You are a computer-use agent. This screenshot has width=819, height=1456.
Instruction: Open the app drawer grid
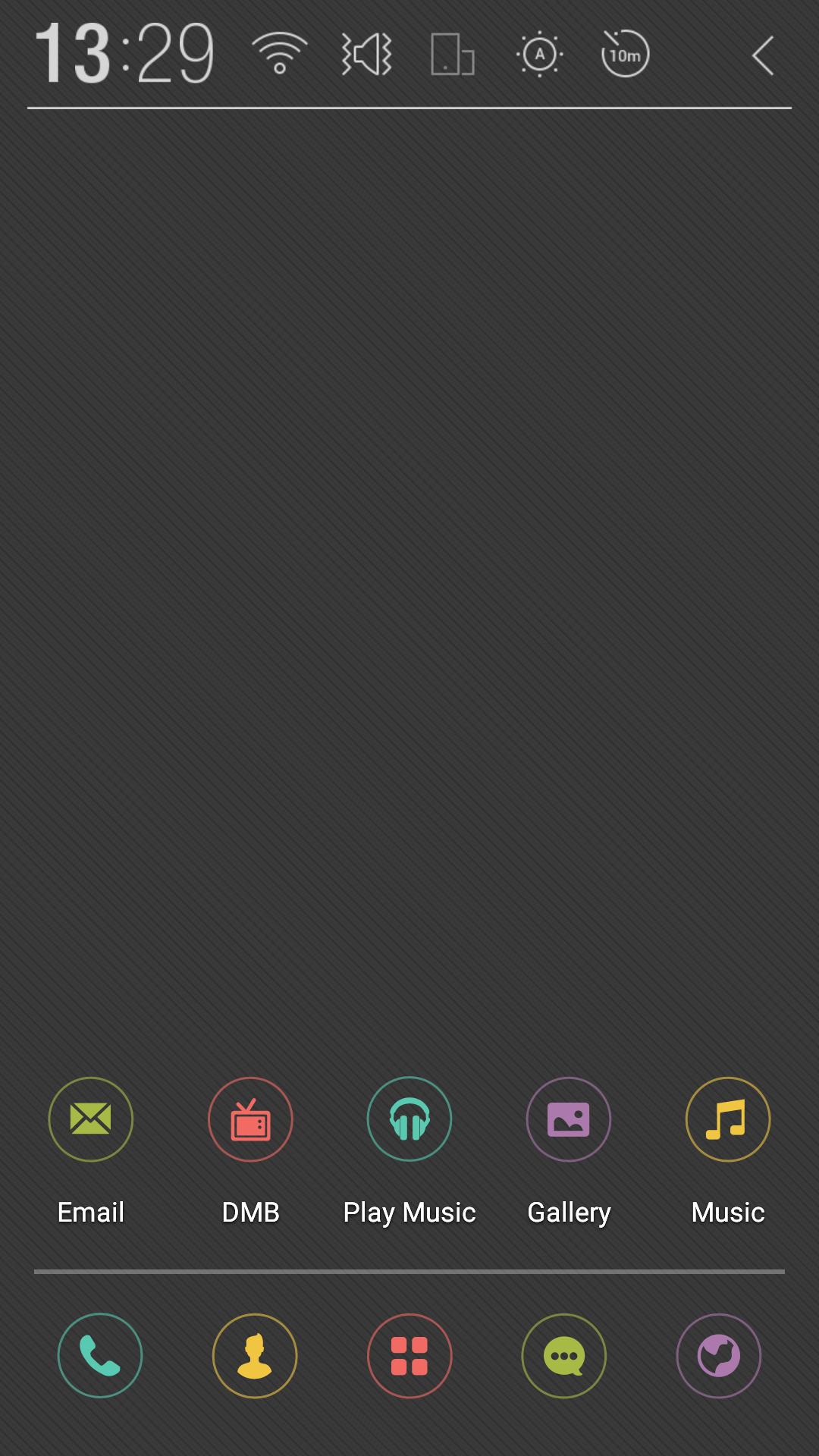tap(409, 1356)
